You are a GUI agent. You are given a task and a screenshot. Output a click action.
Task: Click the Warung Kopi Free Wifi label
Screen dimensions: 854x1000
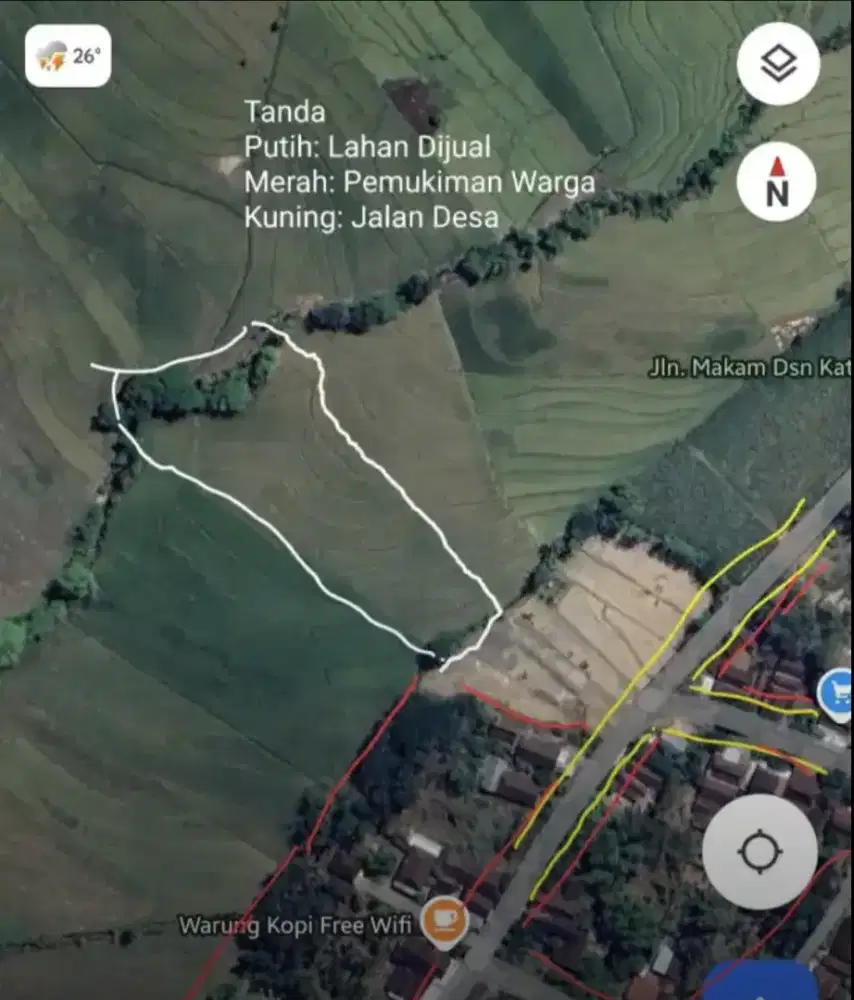(x=295, y=925)
